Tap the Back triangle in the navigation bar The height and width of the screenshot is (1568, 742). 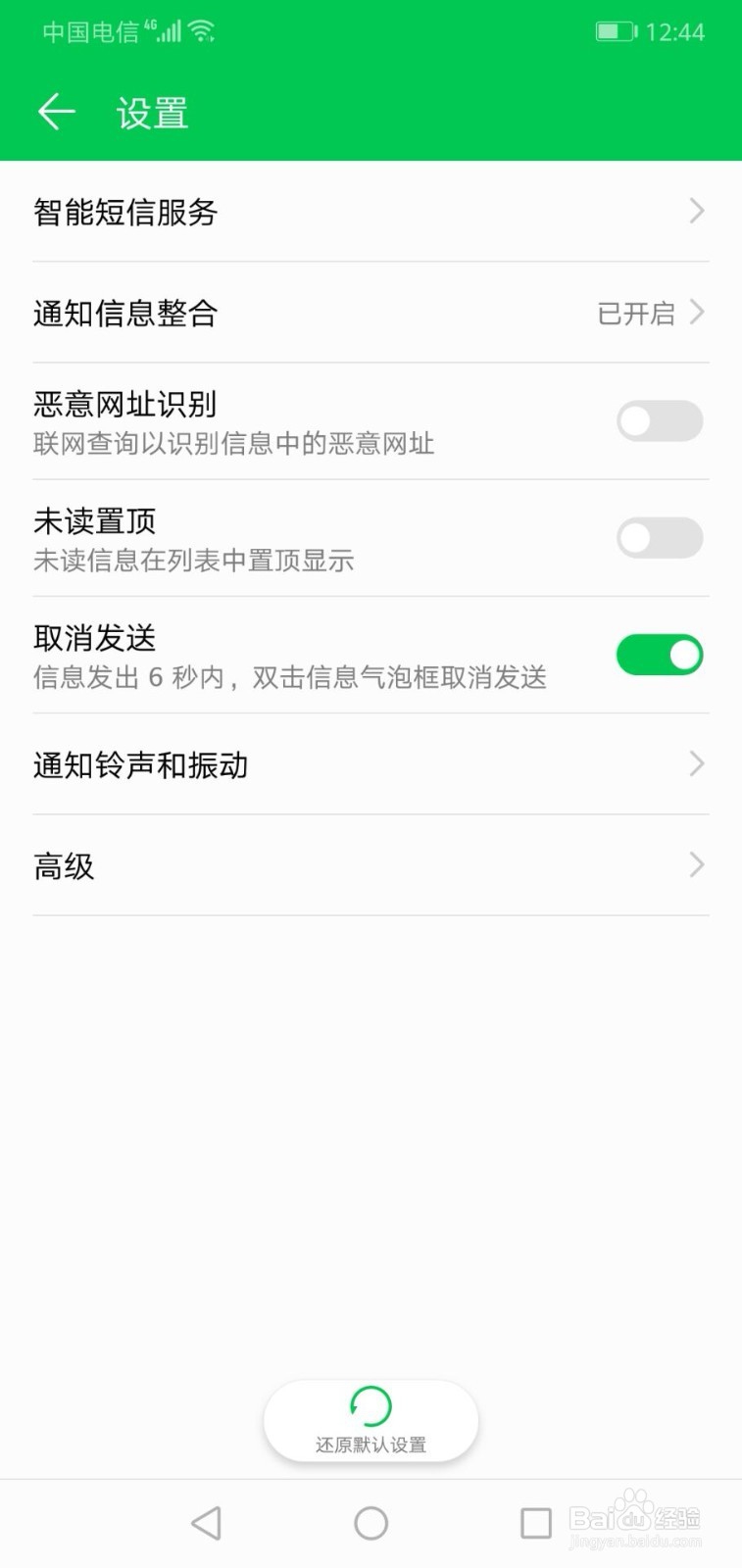206,1522
